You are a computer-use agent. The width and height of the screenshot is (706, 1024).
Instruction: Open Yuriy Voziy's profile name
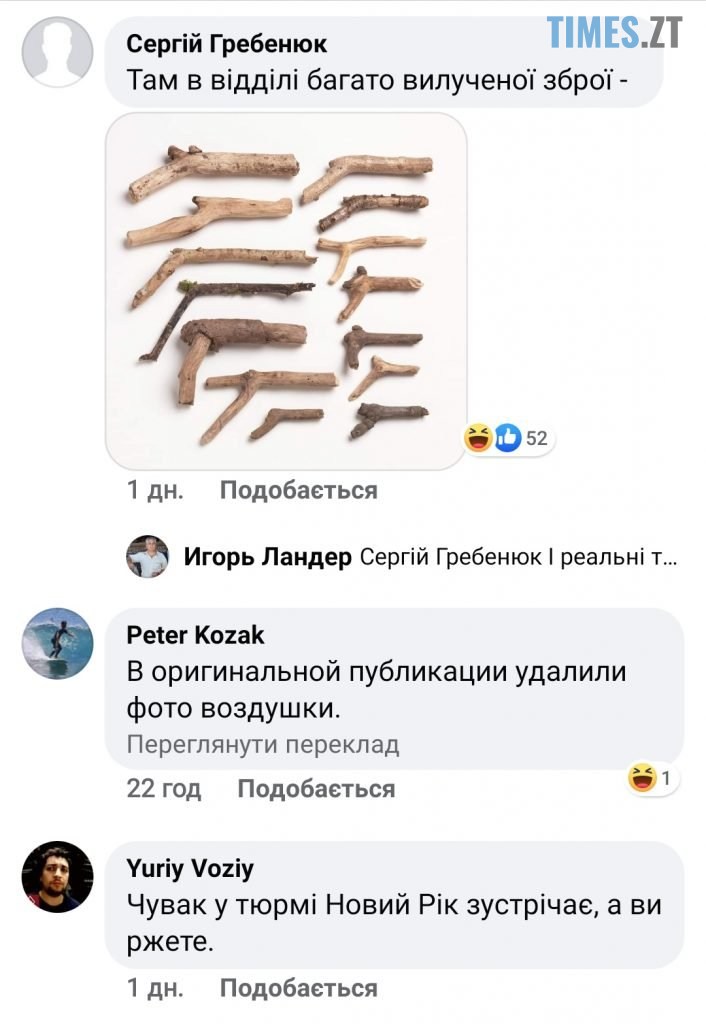pos(190,868)
